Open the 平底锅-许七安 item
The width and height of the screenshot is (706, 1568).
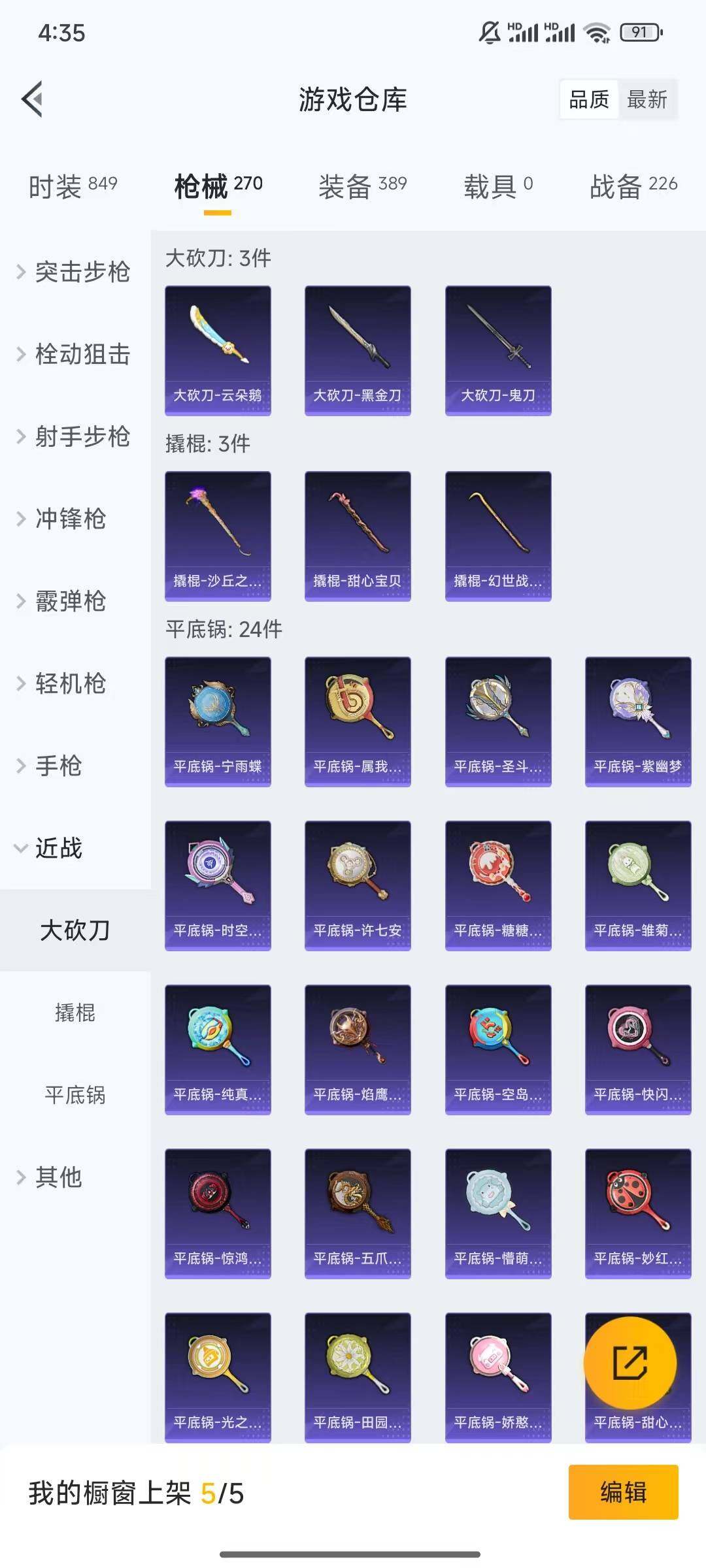(x=358, y=885)
